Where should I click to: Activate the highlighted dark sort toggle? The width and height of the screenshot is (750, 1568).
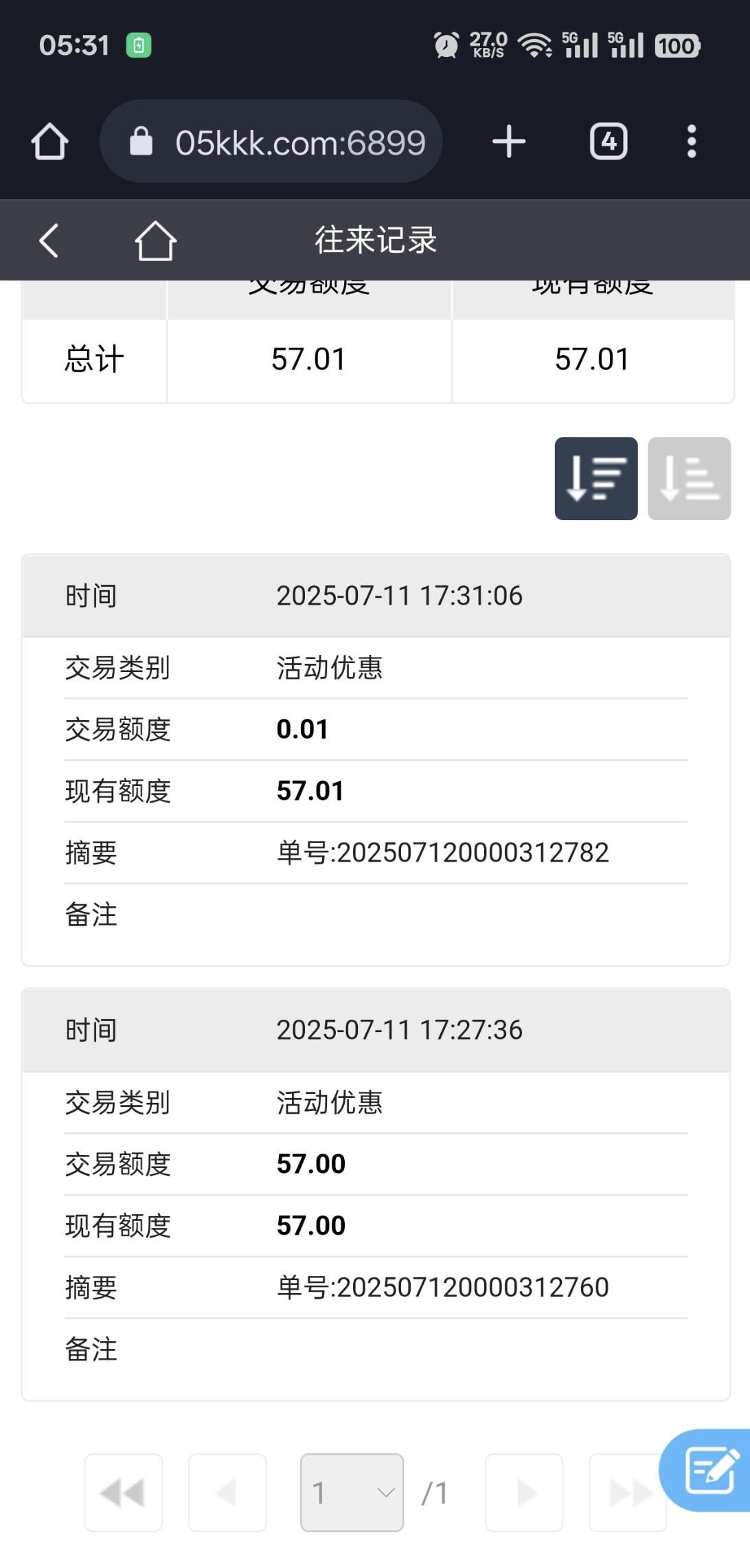click(x=595, y=478)
